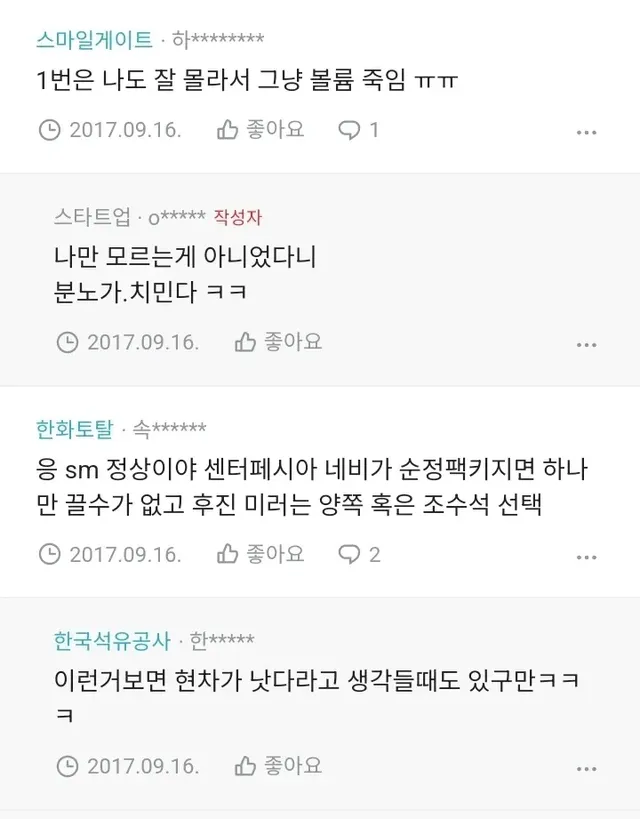Open the 스마일게이트 company link
The image size is (640, 819).
[94, 40]
